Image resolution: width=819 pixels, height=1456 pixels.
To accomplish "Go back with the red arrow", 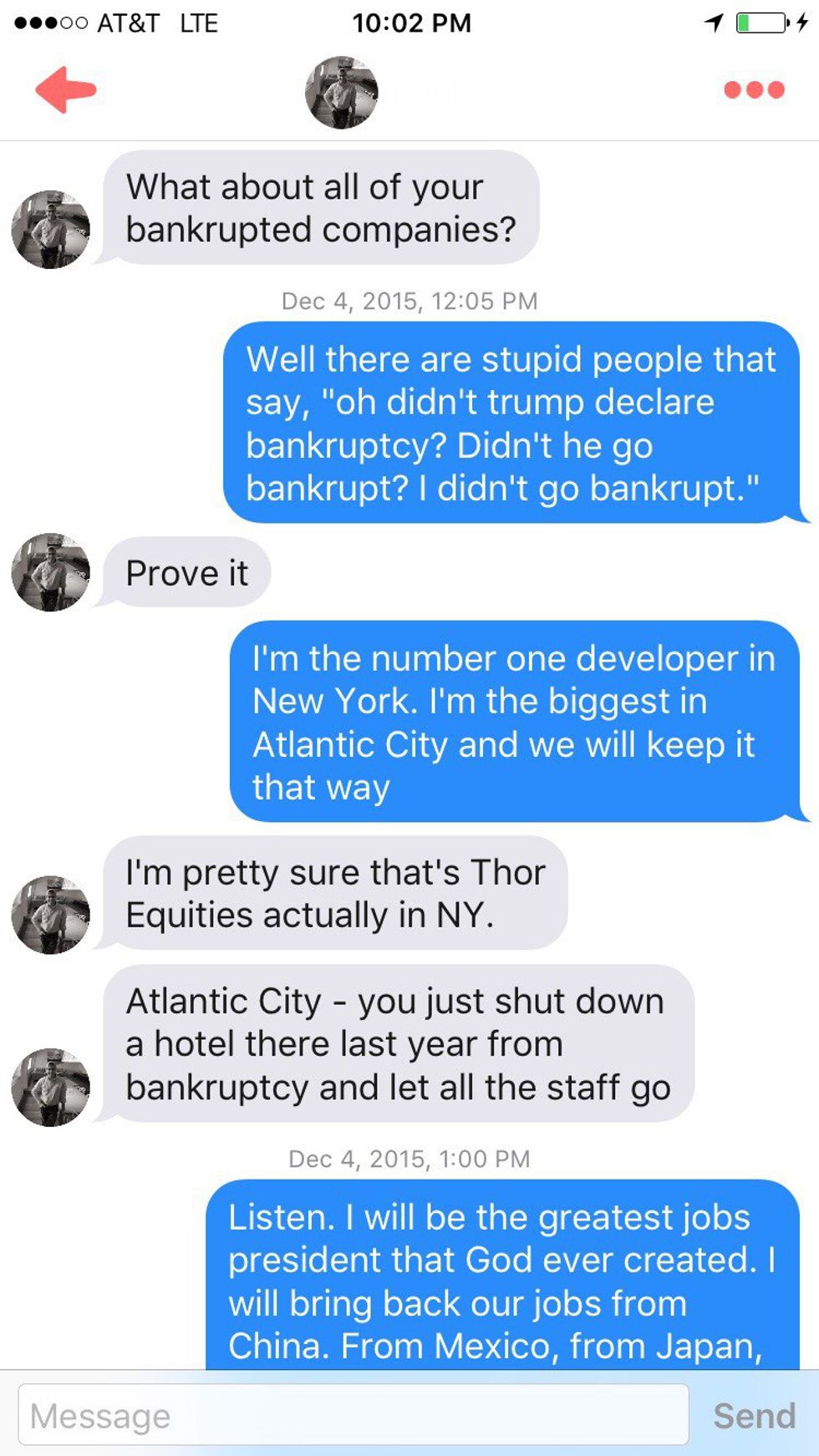I will click(x=65, y=89).
